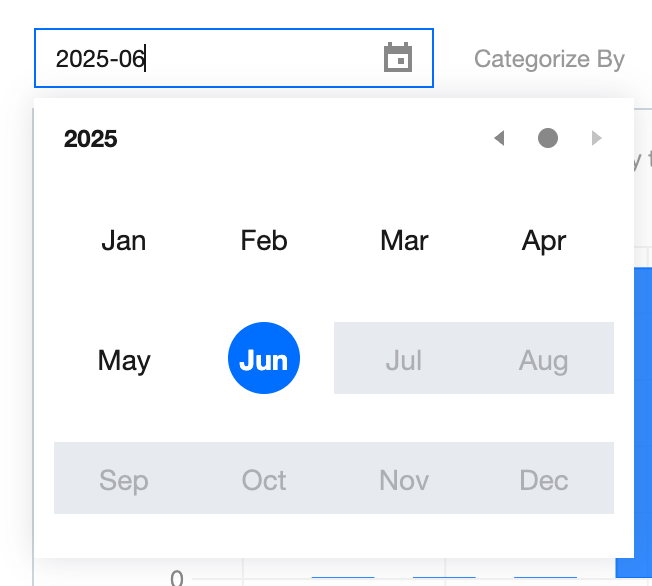Jump to the current year dot
Screen dimensions: 652x586
click(x=547, y=138)
